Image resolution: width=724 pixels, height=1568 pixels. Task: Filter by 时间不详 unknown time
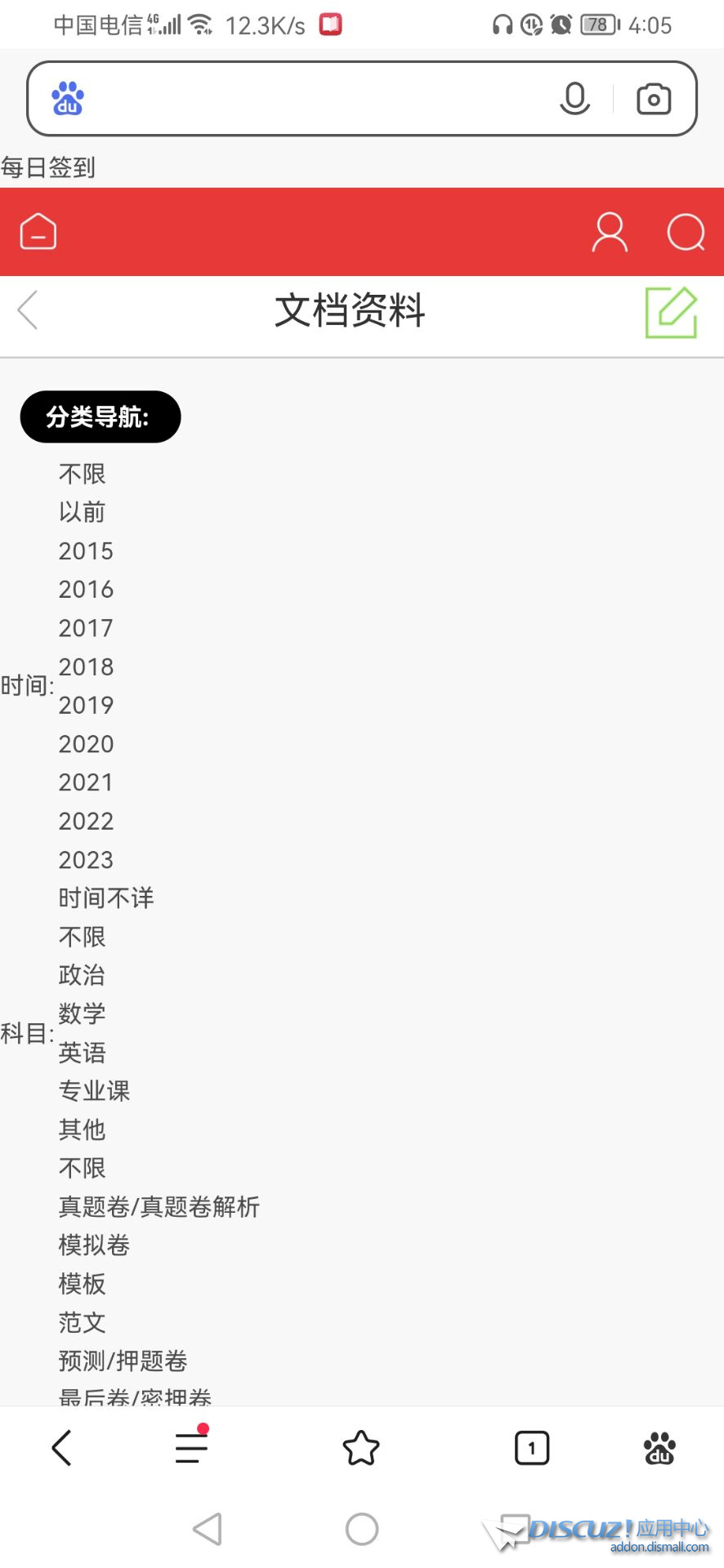click(106, 898)
